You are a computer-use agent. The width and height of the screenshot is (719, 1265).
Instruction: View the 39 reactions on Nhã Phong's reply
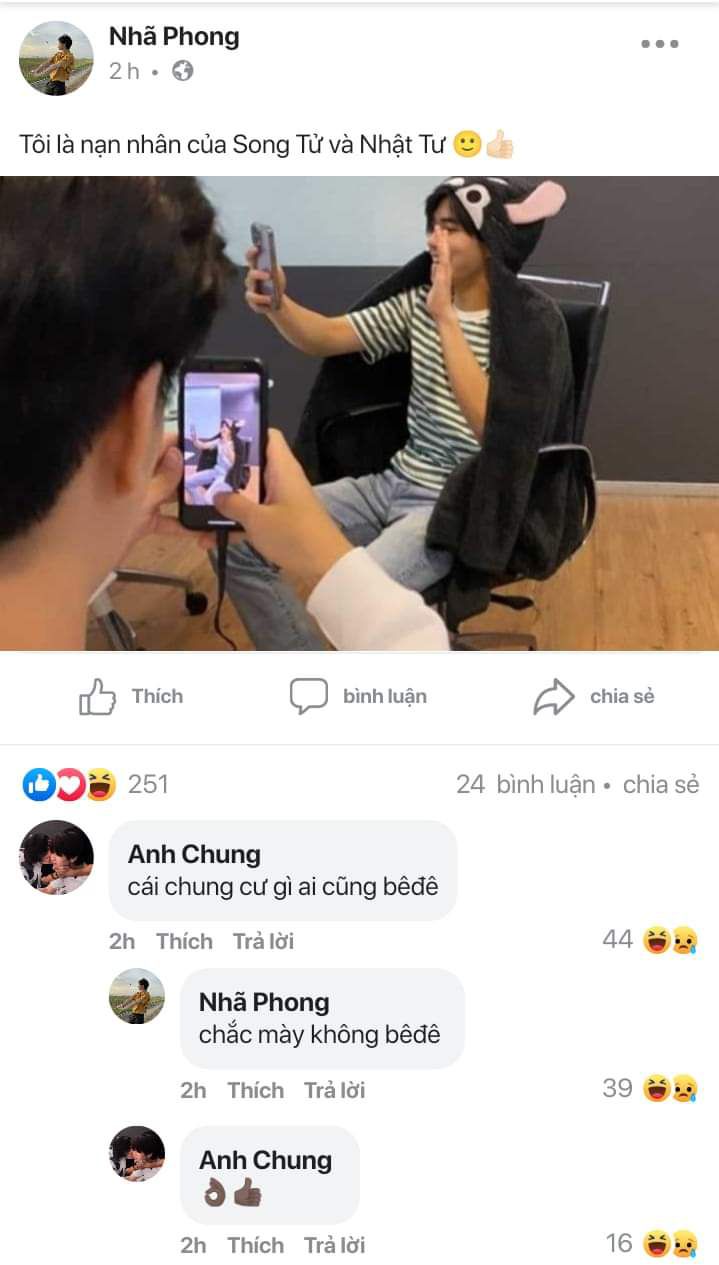[x=650, y=1088]
